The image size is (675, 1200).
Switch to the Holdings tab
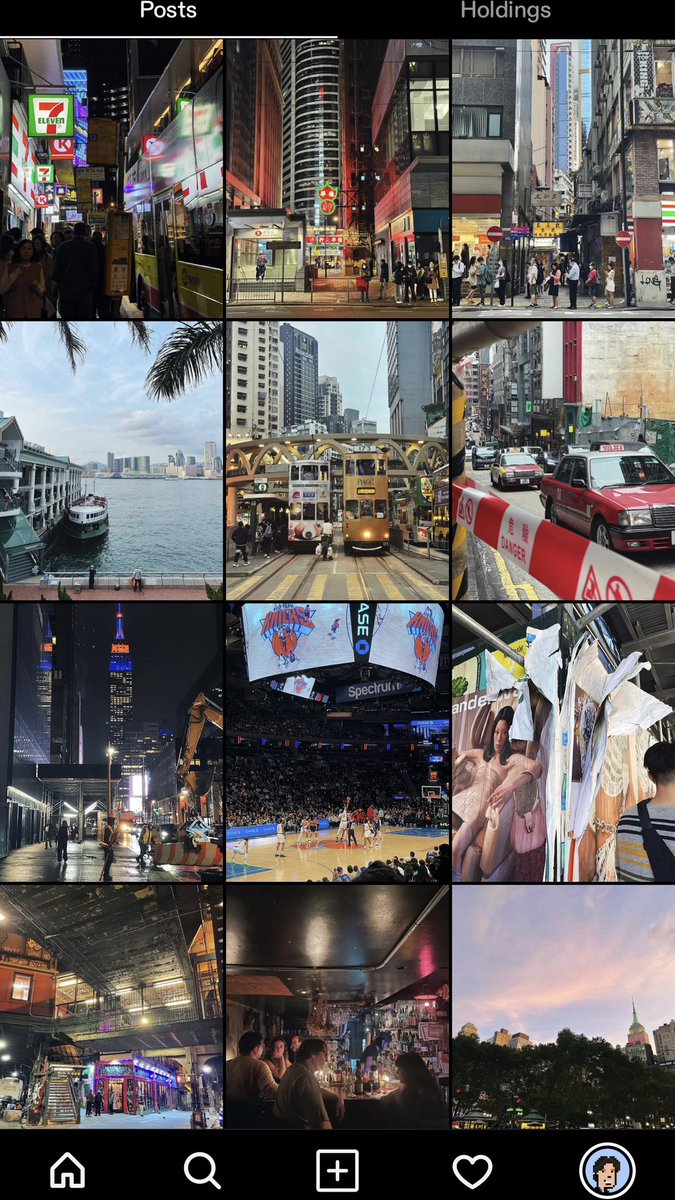point(505,12)
